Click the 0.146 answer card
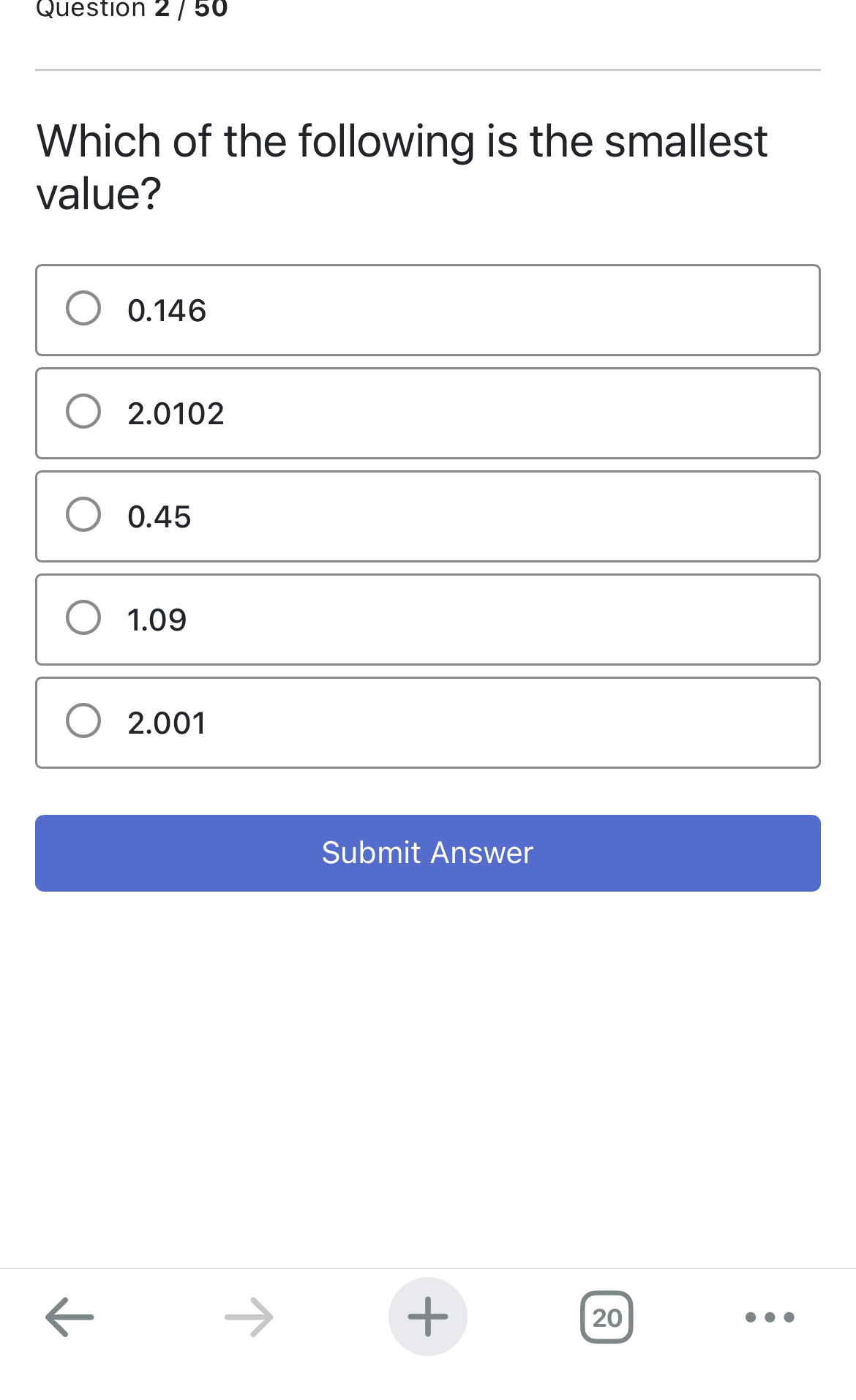This screenshot has width=856, height=1400. [x=427, y=309]
